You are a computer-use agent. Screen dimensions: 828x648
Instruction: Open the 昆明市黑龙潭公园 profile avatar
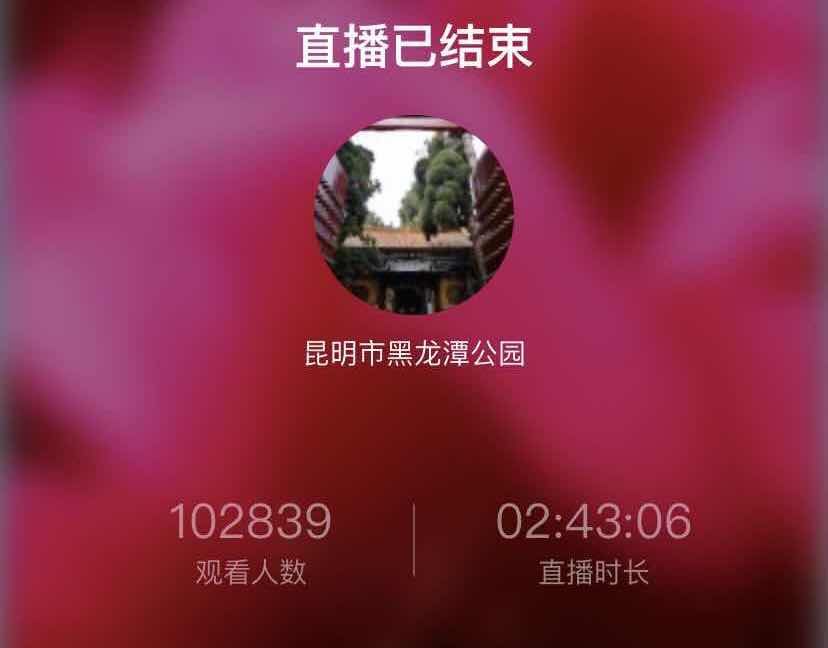(x=414, y=215)
